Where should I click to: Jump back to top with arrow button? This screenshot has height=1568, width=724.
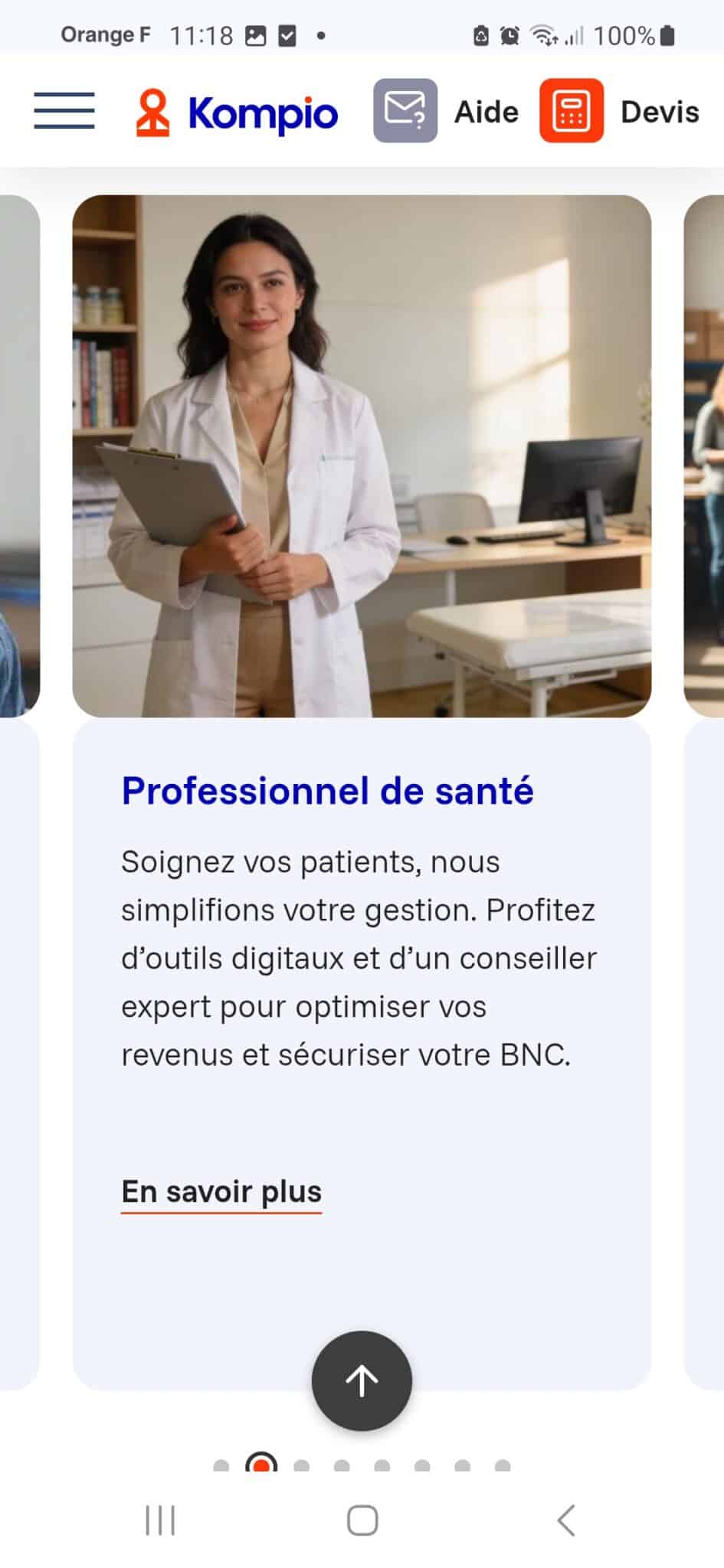pyautogui.click(x=362, y=1380)
